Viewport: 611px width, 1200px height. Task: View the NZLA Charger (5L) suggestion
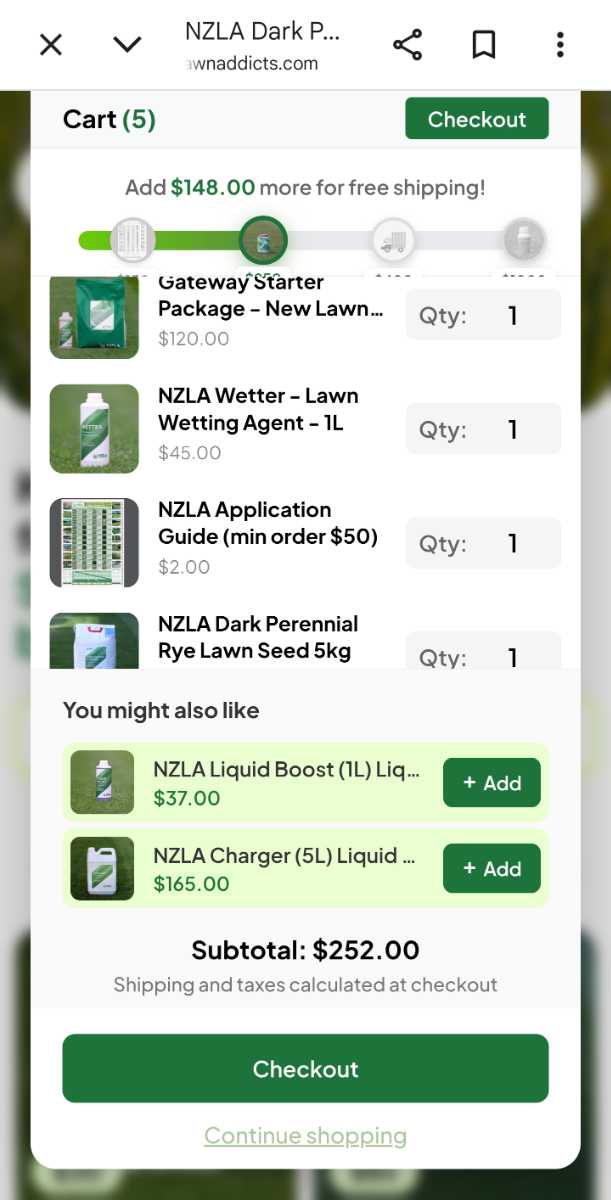[282, 856]
